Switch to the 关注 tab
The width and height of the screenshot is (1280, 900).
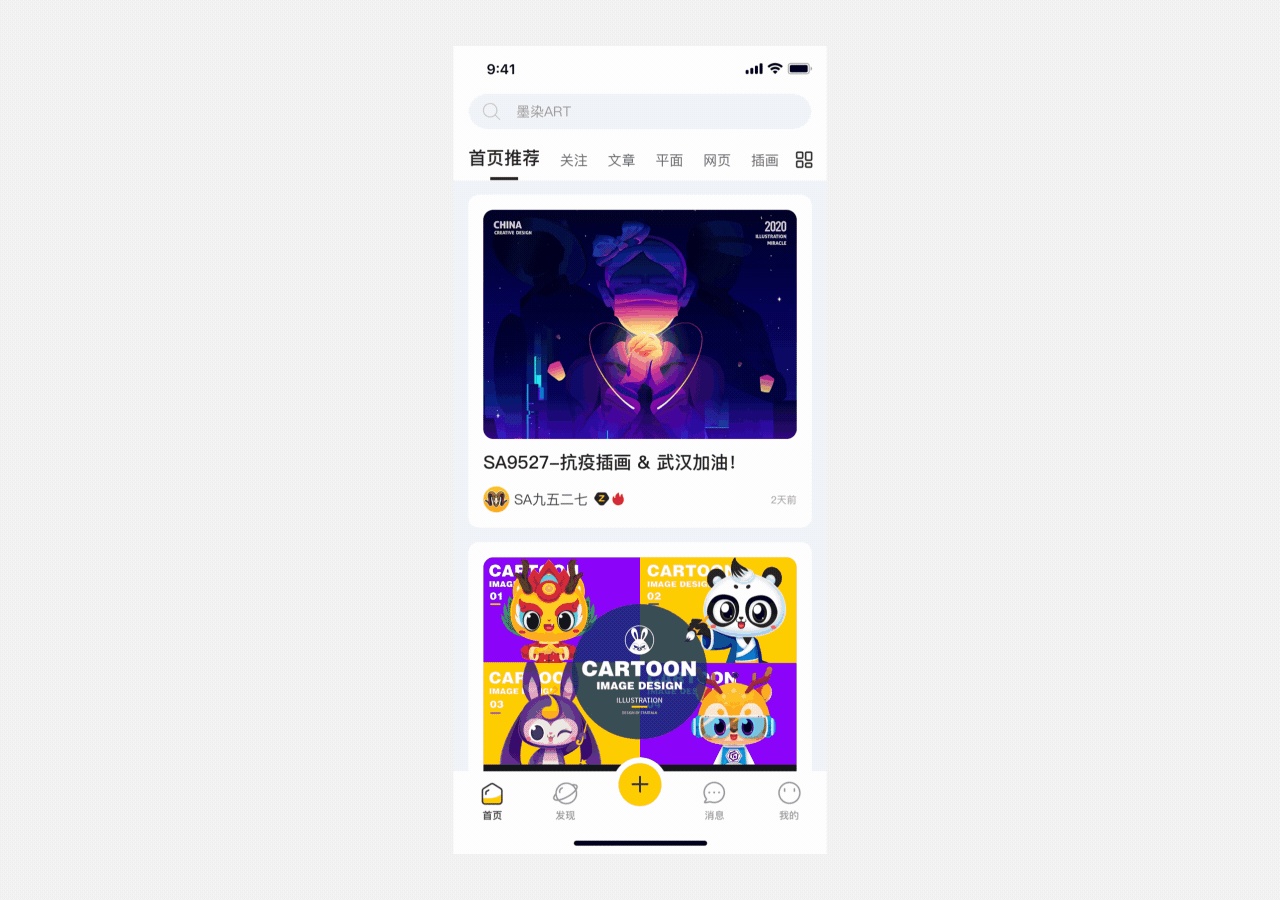(x=574, y=160)
